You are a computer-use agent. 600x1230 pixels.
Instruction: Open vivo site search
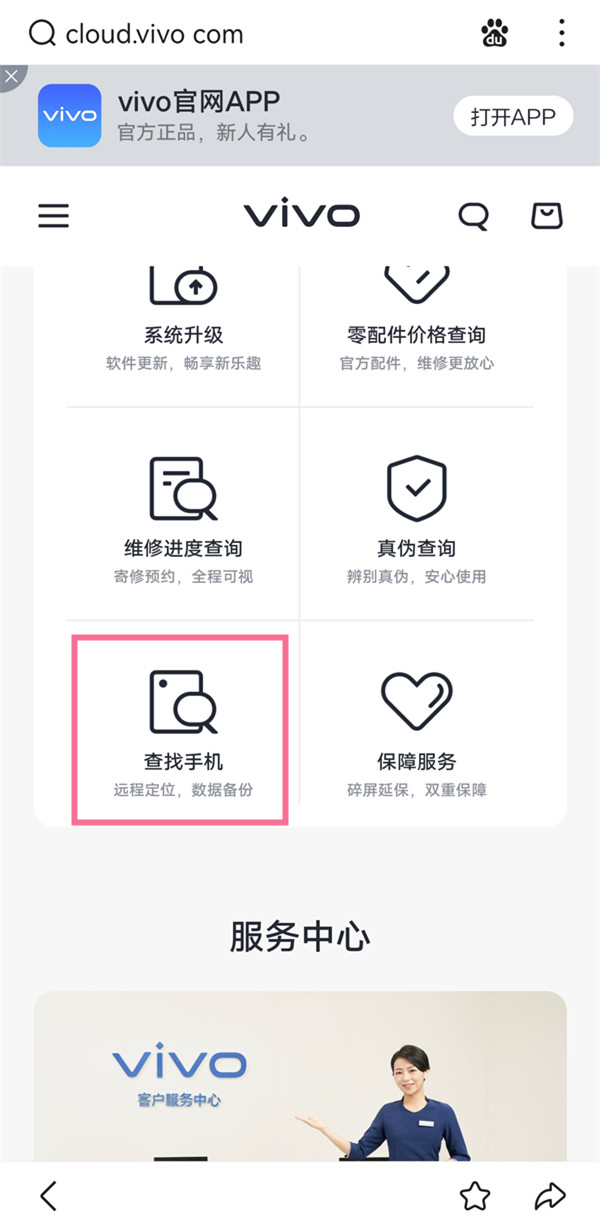(x=473, y=216)
